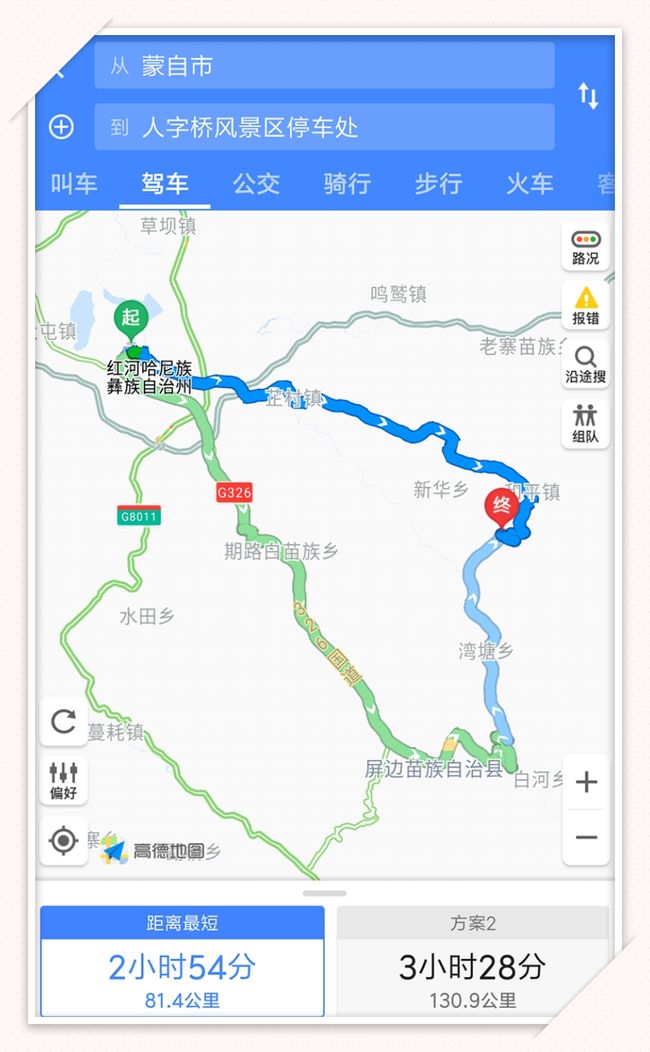650x1052 pixels.
Task: Open 沿途搜 search along route
Action: click(x=586, y=365)
